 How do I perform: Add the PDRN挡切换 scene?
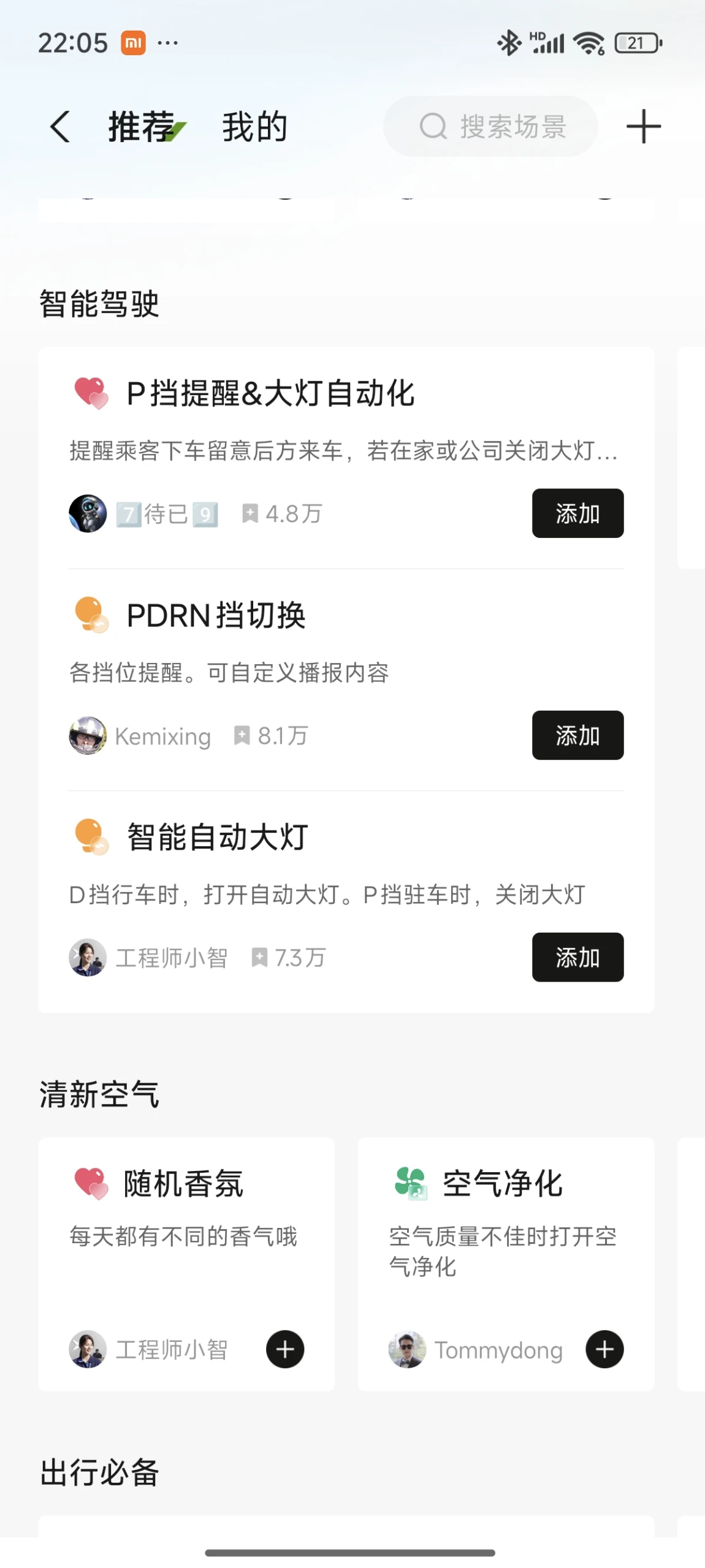pyautogui.click(x=577, y=735)
